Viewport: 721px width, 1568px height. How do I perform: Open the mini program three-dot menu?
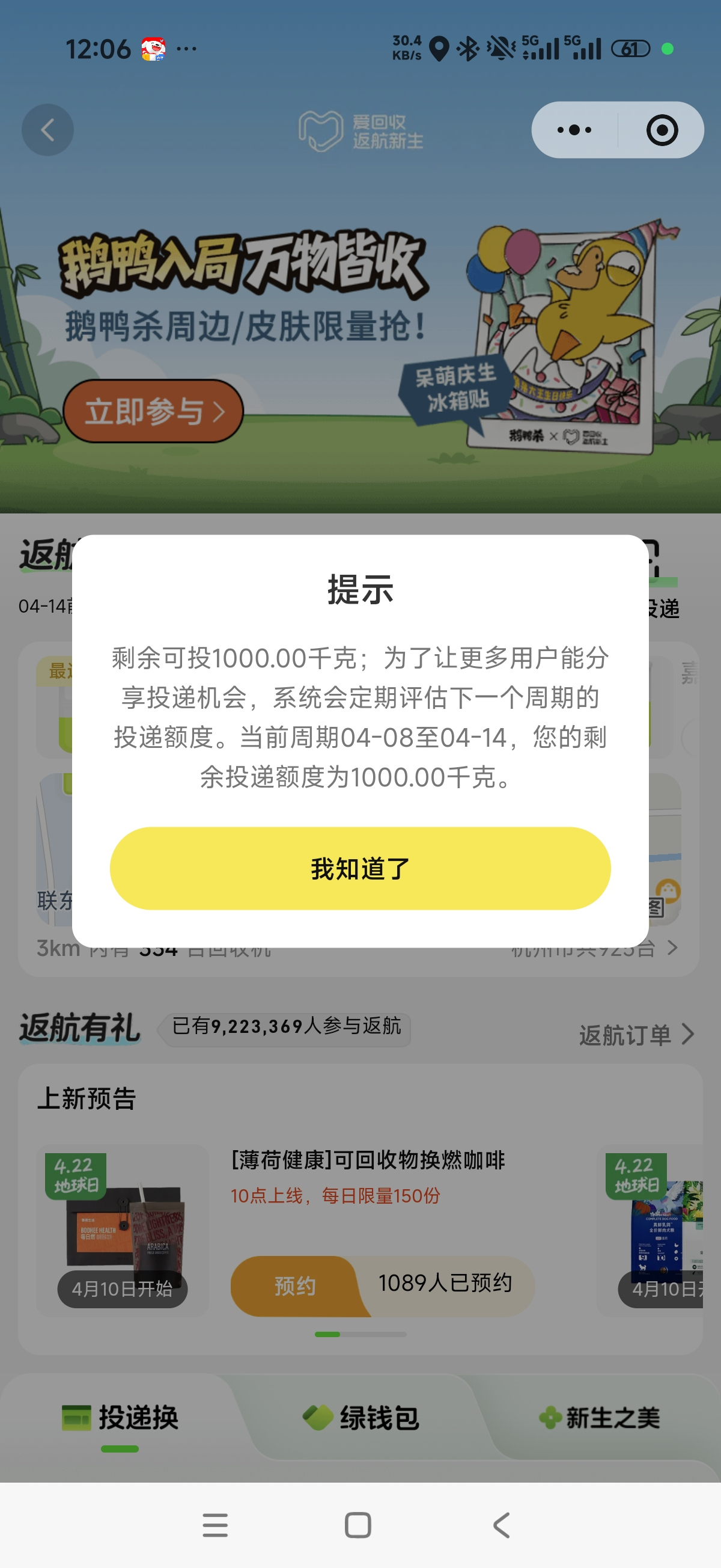[x=574, y=130]
